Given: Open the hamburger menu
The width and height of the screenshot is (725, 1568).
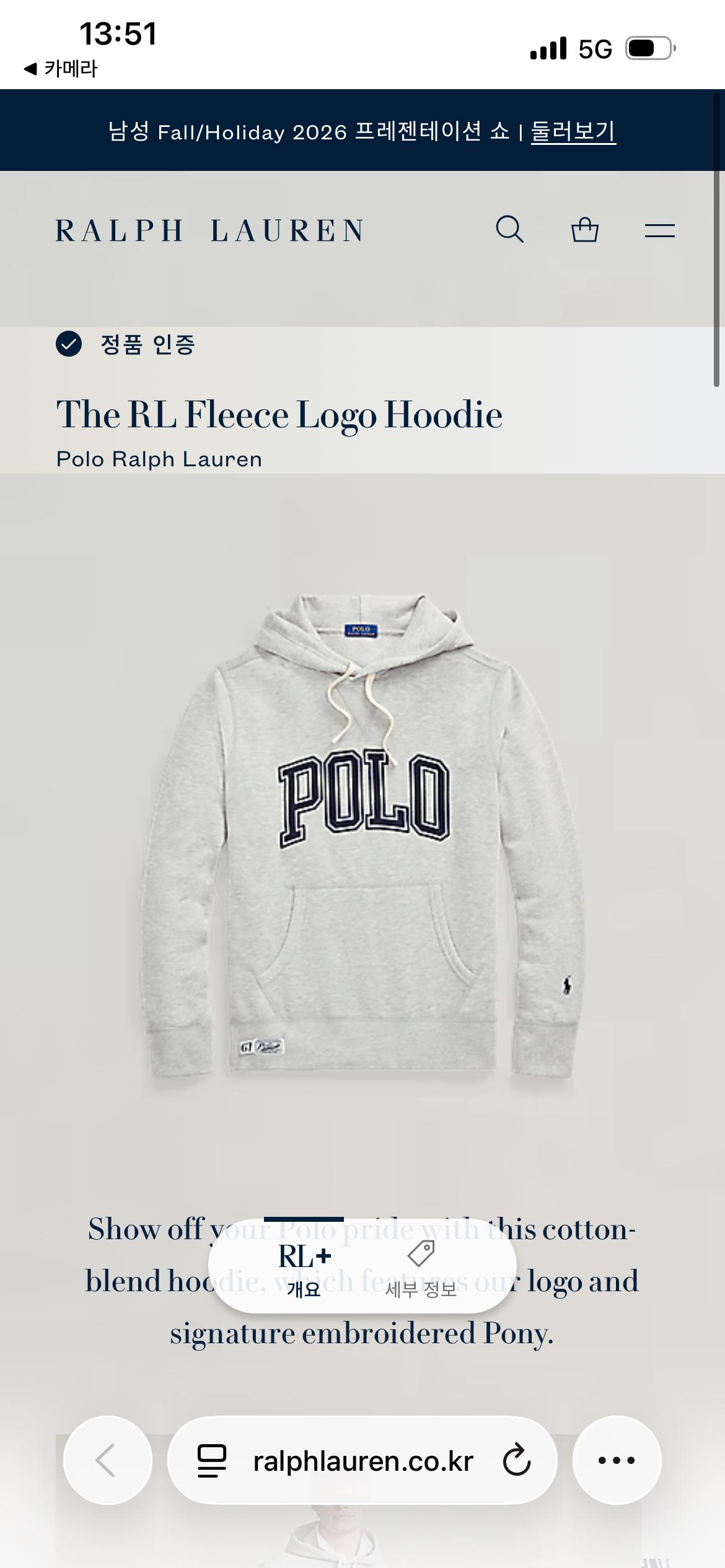Looking at the screenshot, I should click(659, 230).
